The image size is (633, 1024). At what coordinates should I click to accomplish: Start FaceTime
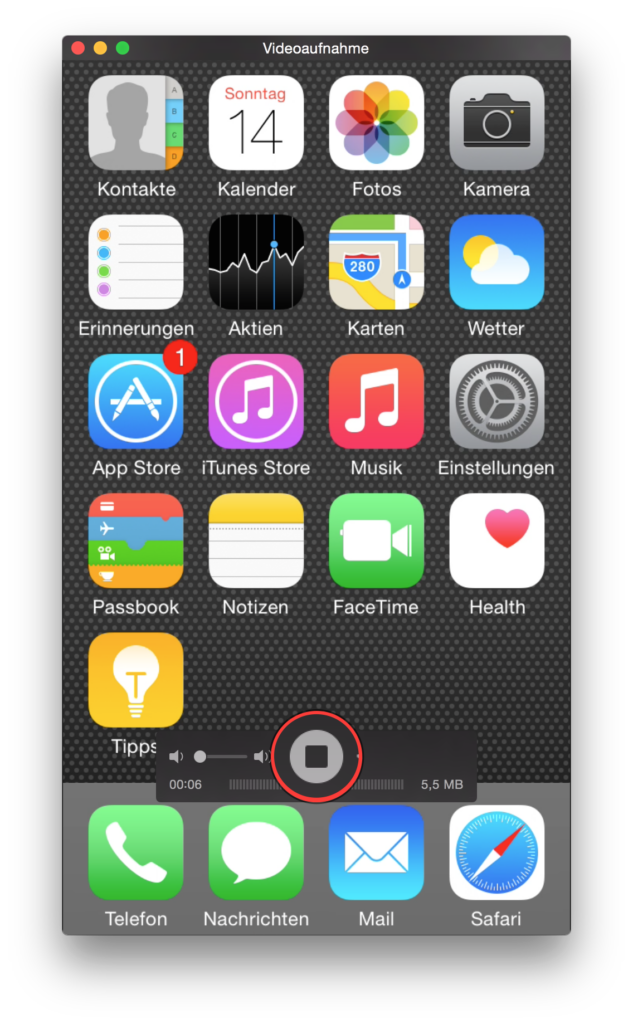pyautogui.click(x=376, y=541)
